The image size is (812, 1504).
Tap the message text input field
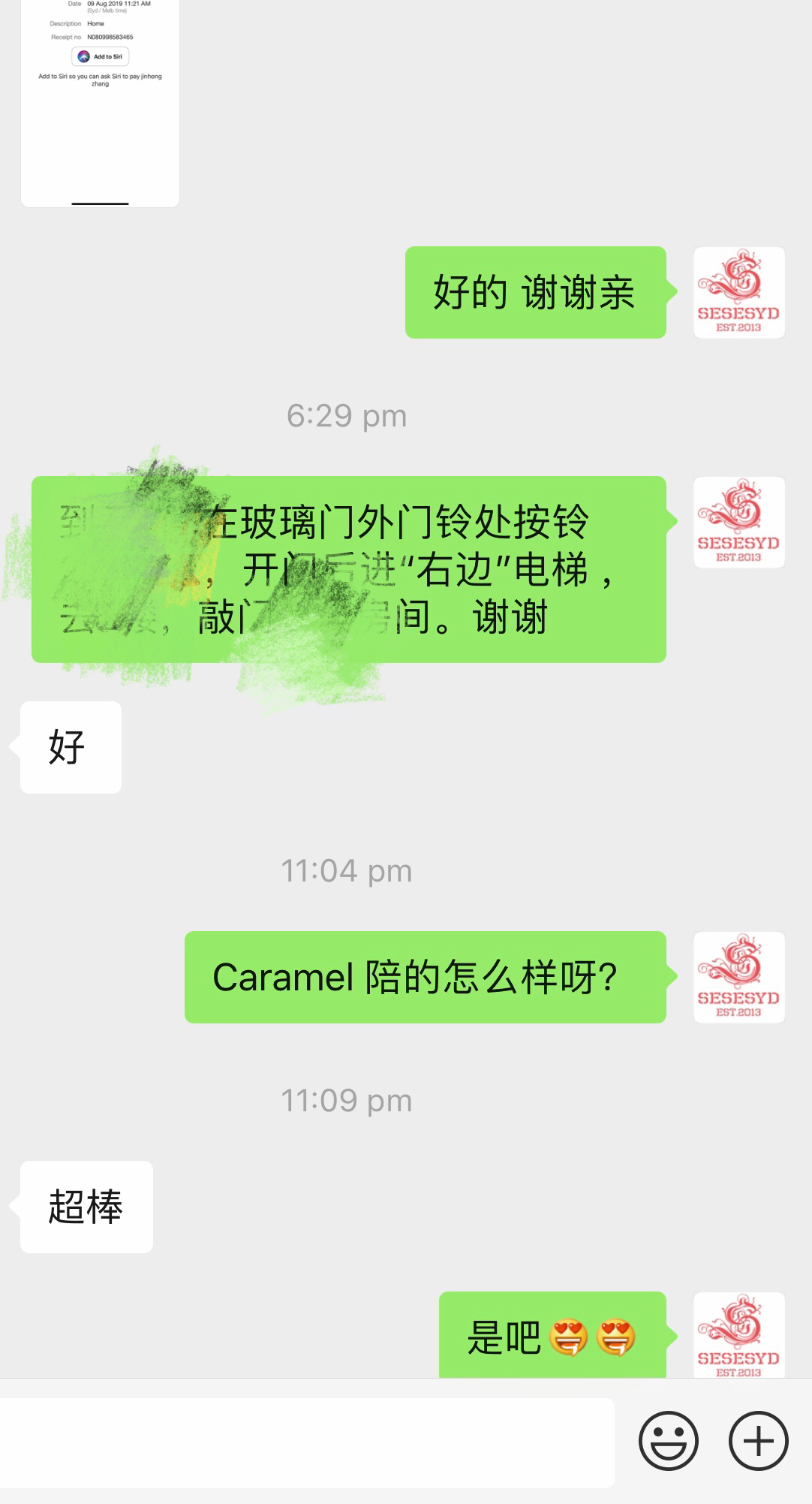click(x=306, y=1442)
